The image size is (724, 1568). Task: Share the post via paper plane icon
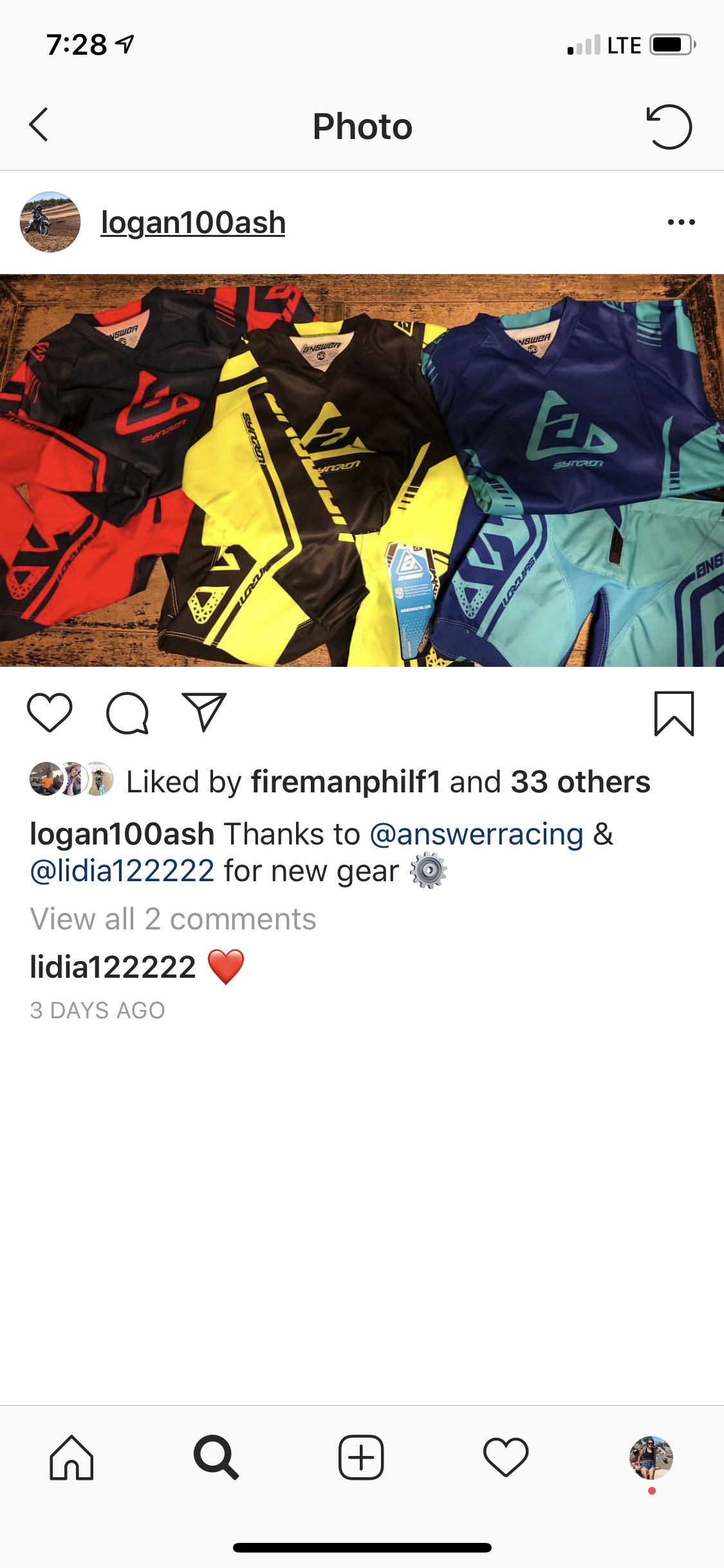204,712
